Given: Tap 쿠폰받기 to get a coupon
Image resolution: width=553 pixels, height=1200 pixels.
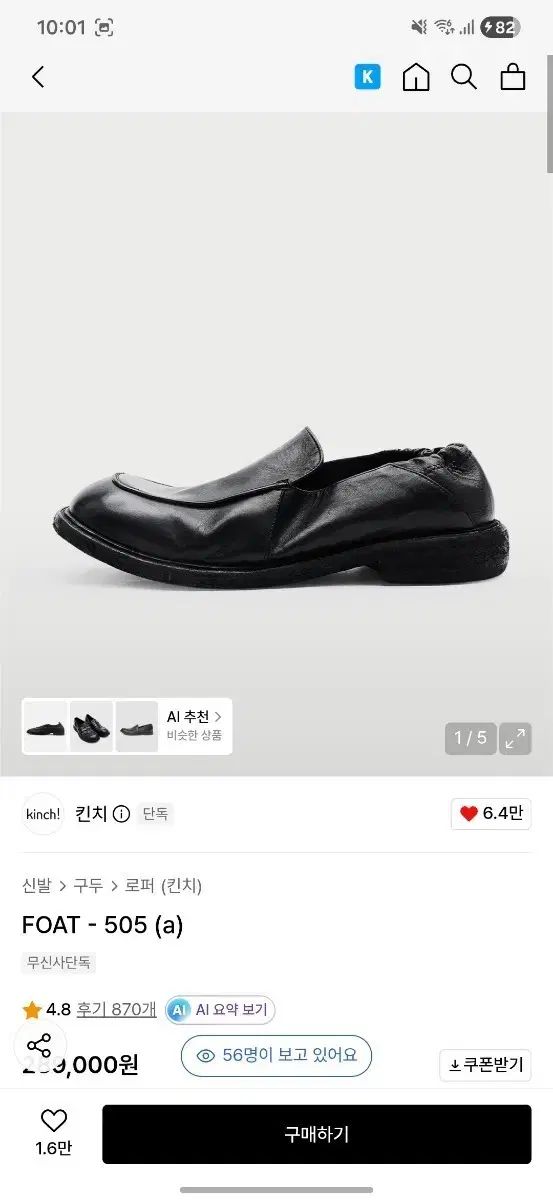Looking at the screenshot, I should pos(485,1065).
